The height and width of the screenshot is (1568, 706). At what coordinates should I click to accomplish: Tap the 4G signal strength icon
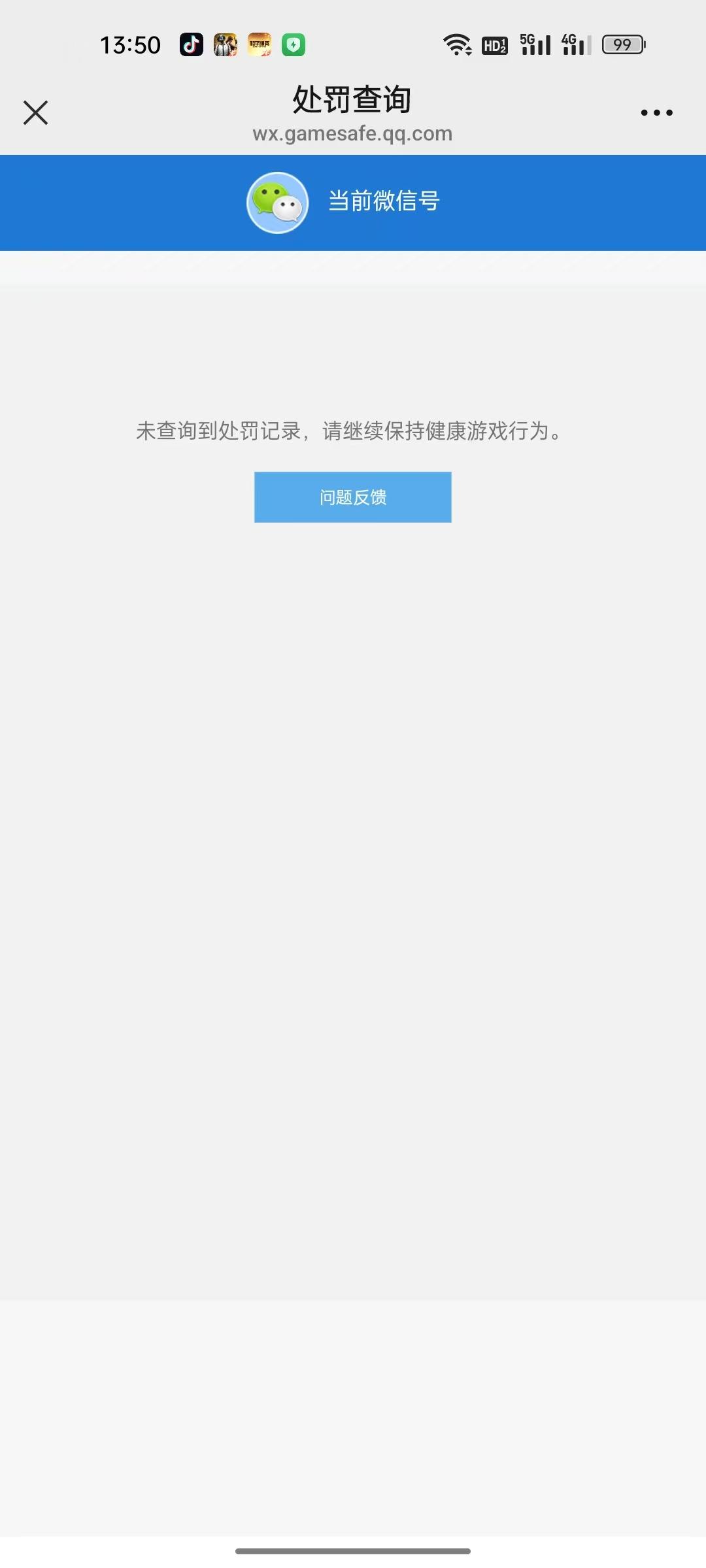(x=573, y=44)
